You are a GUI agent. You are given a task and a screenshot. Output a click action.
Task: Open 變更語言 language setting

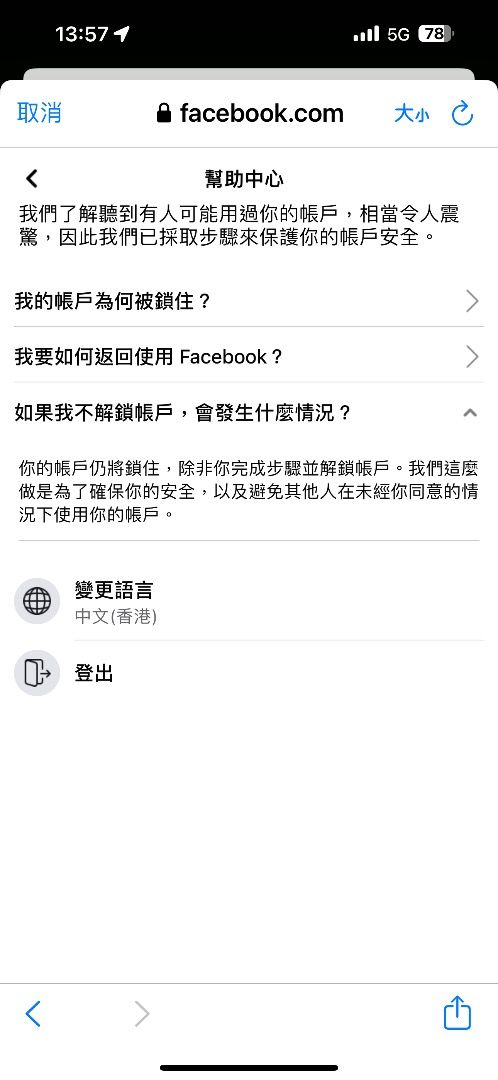click(249, 602)
